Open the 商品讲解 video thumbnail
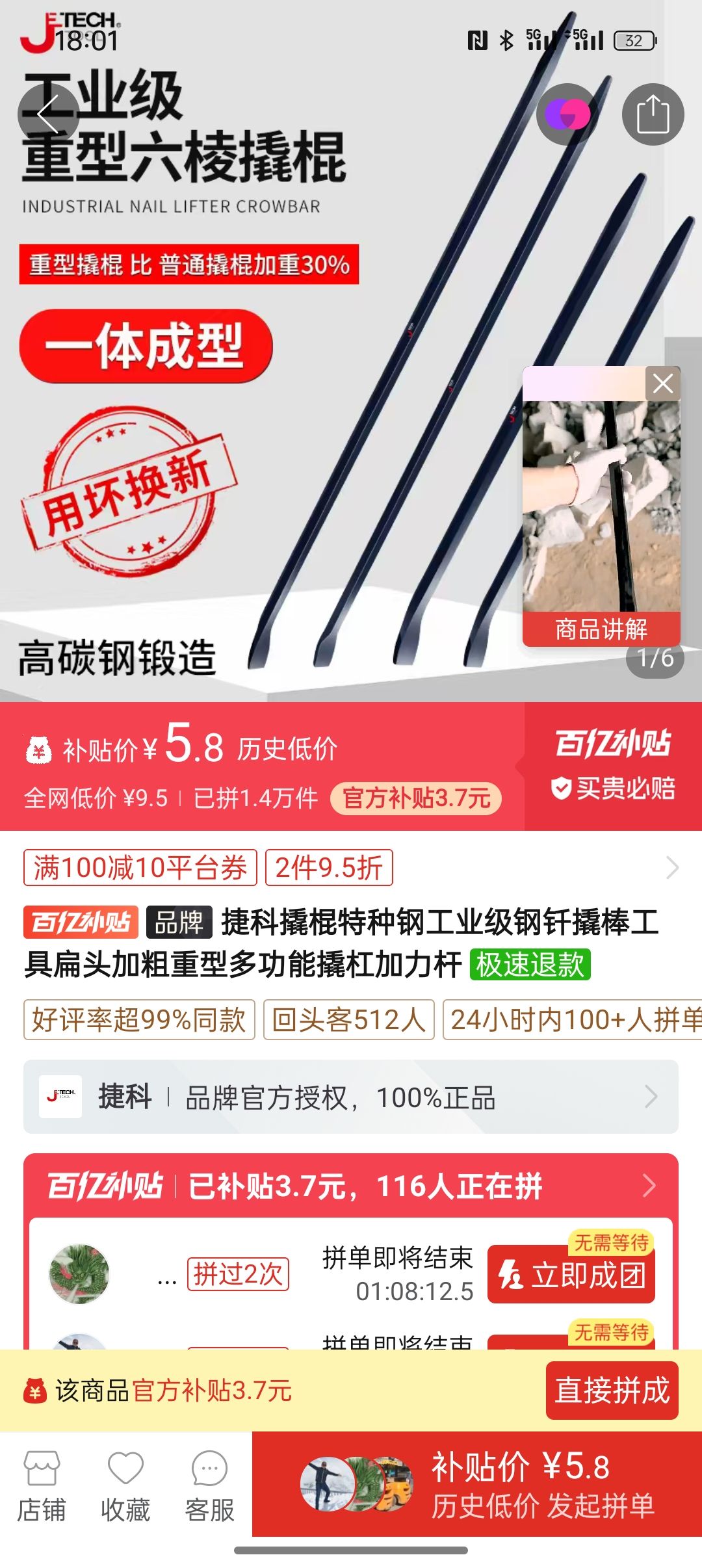This screenshot has height=1568, width=702. [601, 507]
